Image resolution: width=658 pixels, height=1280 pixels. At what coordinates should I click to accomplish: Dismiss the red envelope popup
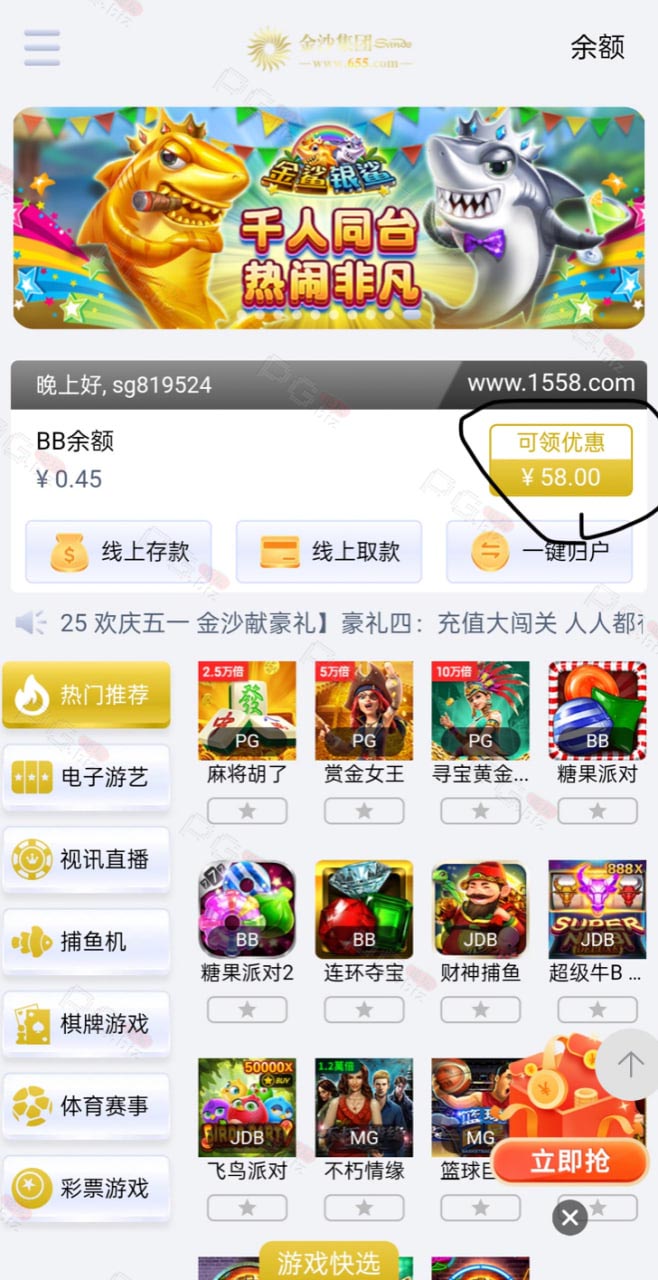click(x=570, y=1217)
